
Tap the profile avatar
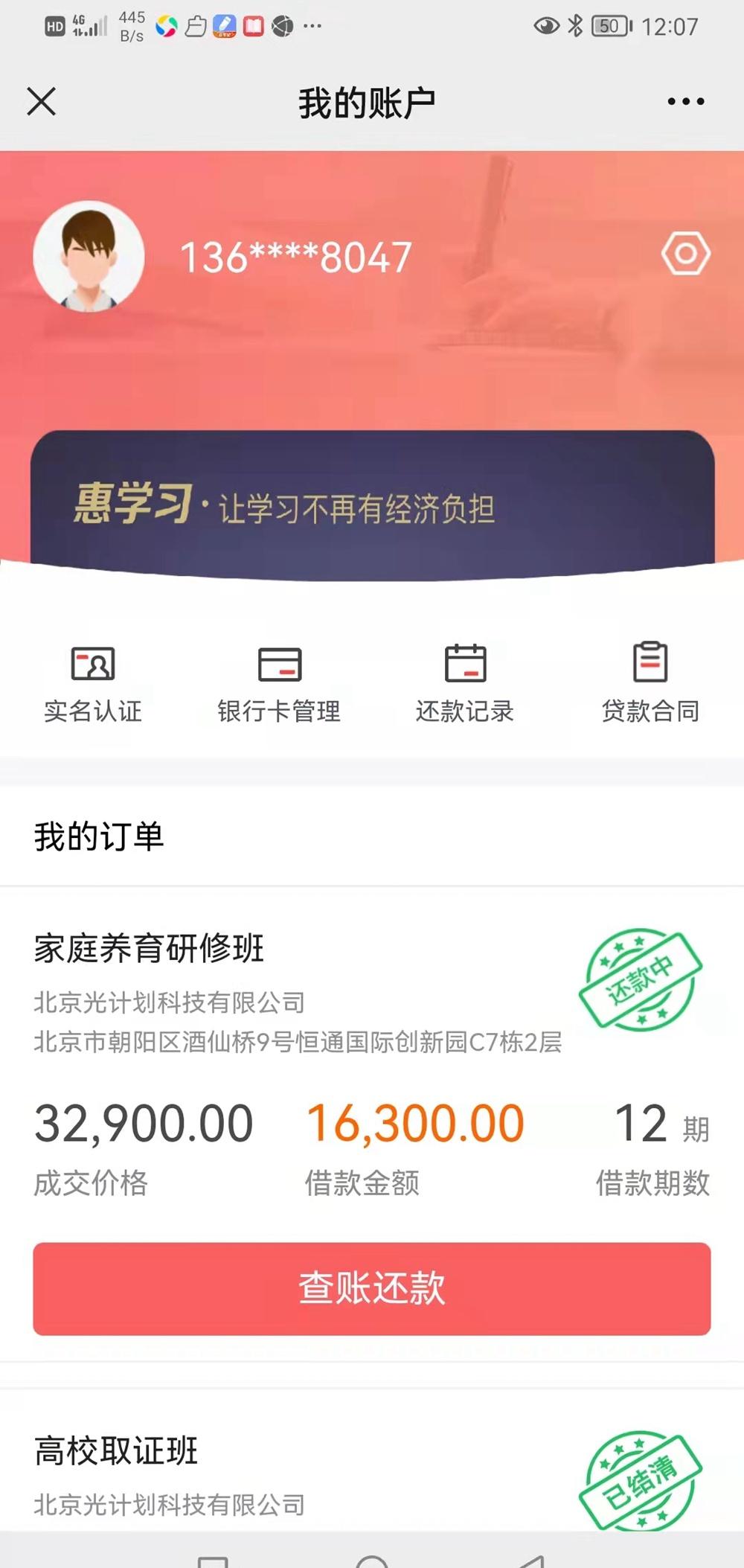pos(89,256)
